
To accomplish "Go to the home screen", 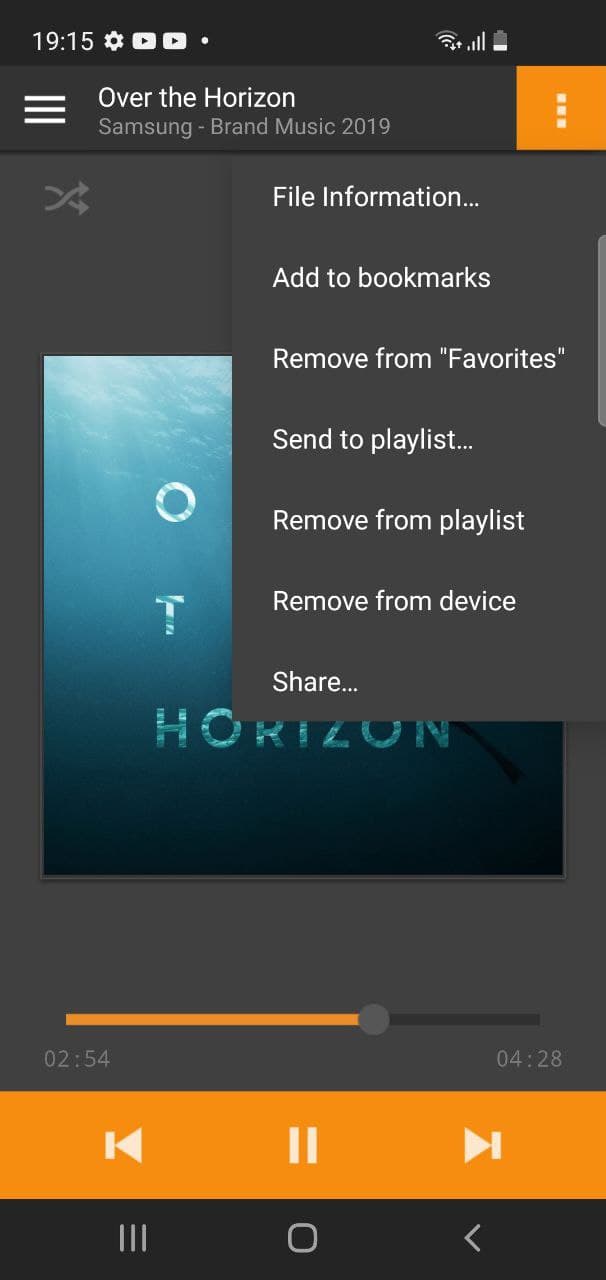I will [x=302, y=1238].
